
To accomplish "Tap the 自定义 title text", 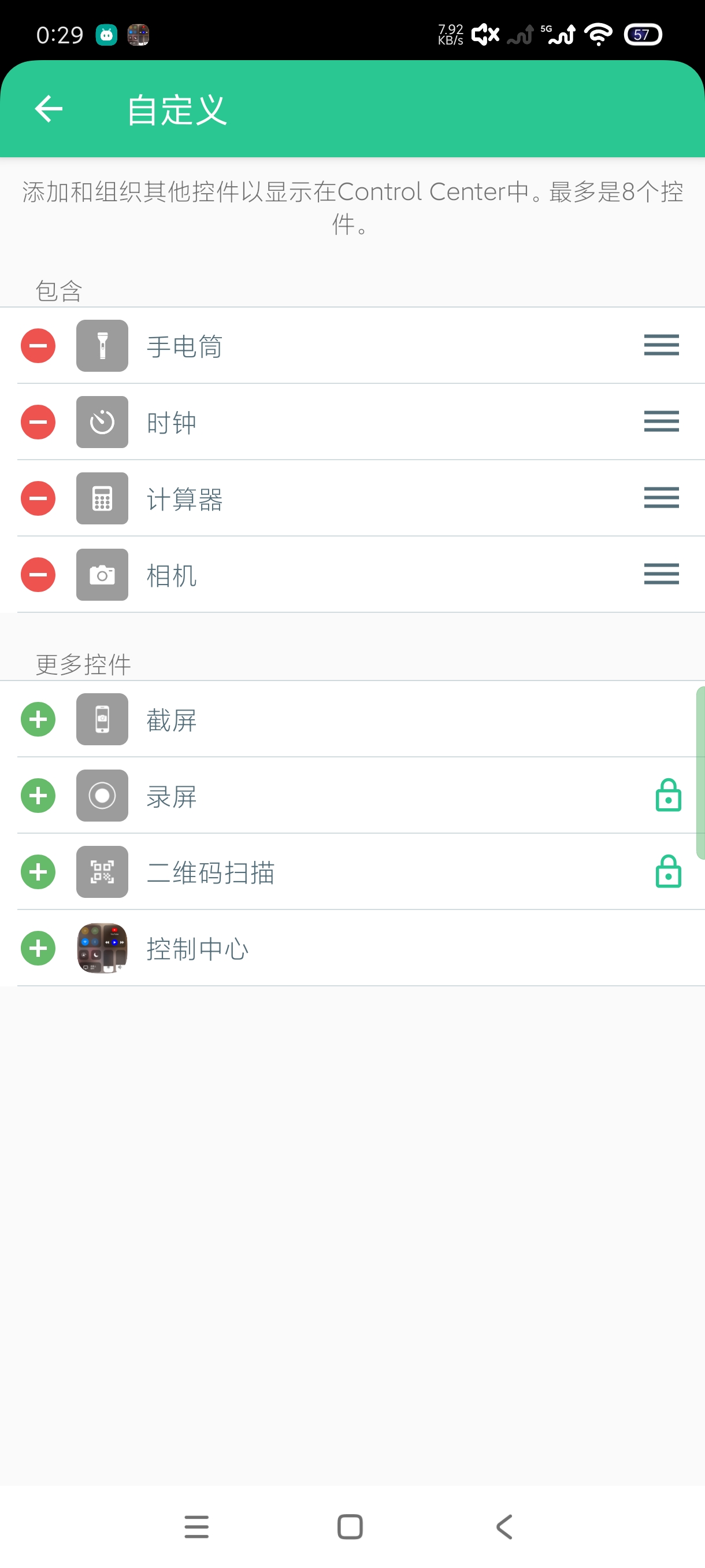I will pyautogui.click(x=177, y=110).
